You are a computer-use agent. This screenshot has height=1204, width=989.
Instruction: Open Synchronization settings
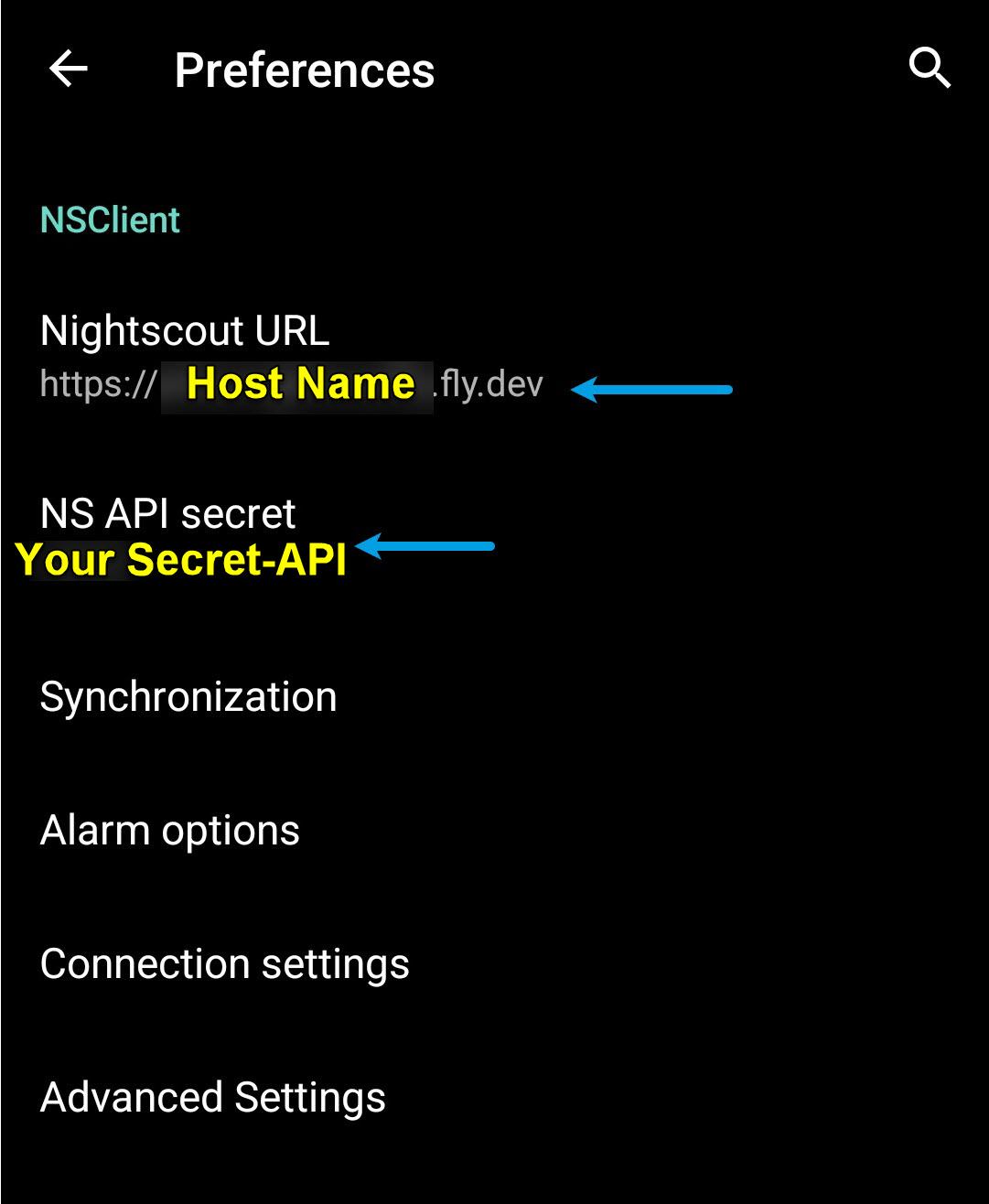(188, 697)
